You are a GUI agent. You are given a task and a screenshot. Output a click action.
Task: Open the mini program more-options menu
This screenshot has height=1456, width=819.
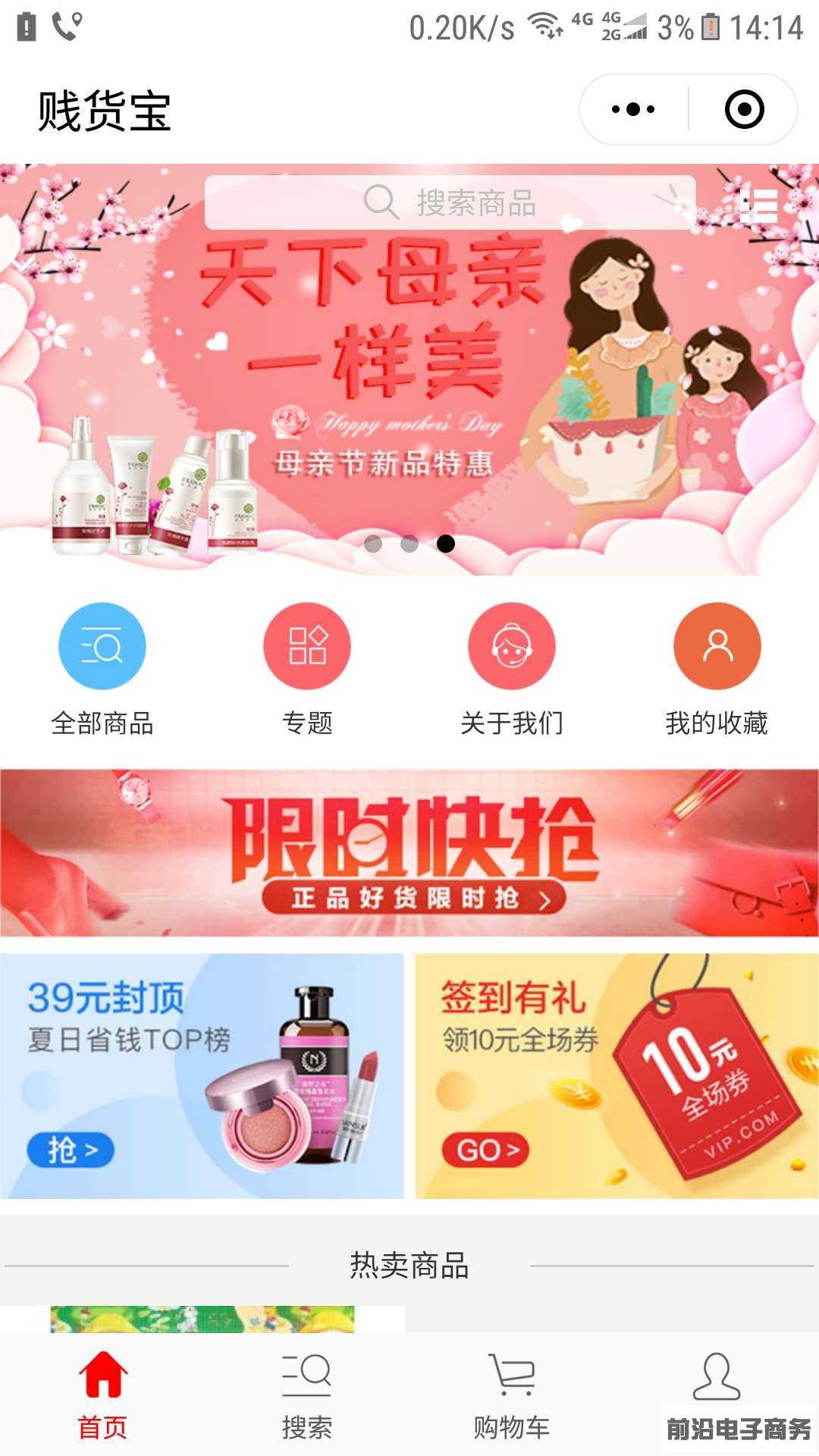click(x=633, y=109)
